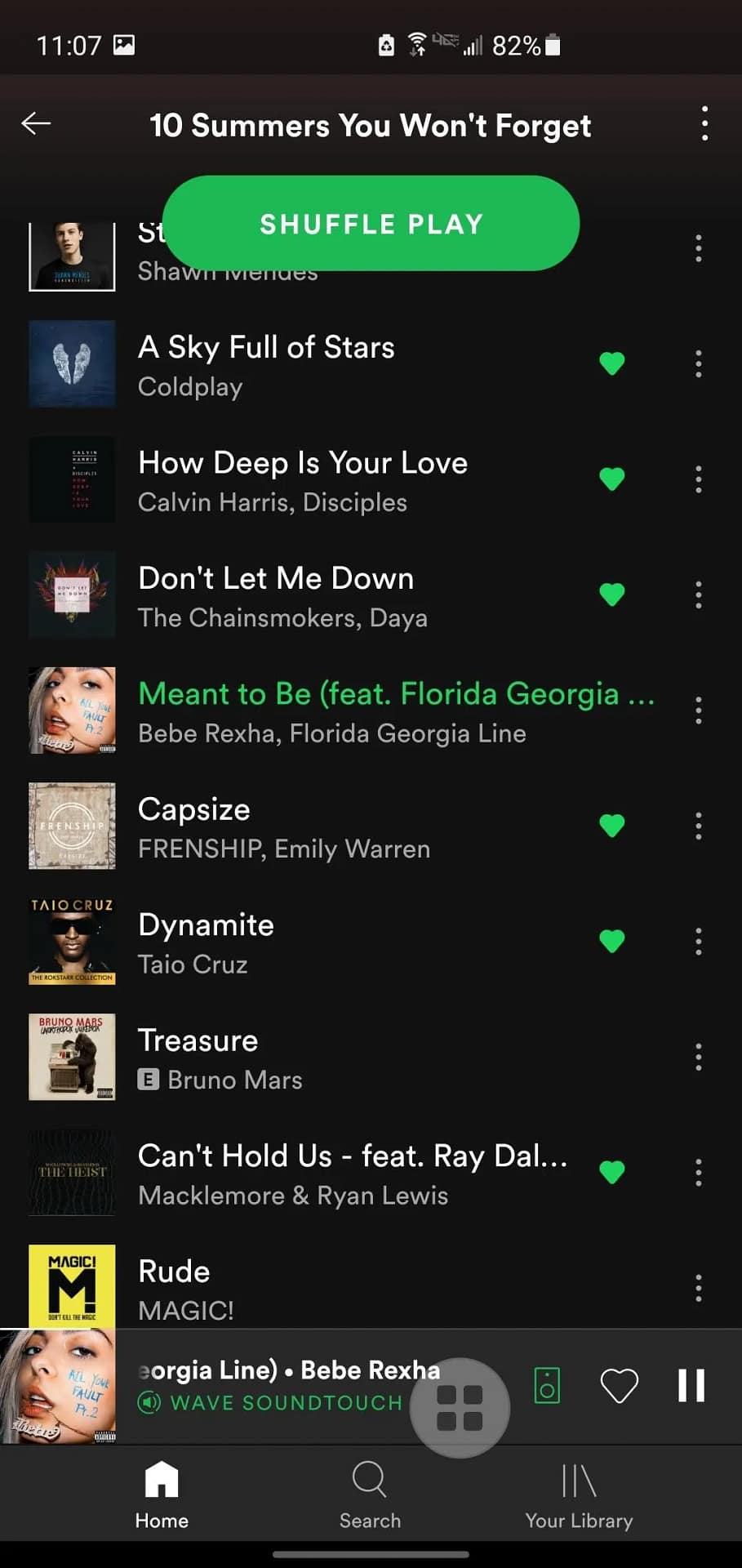742x1568 pixels.
Task: Go to the Home tab
Action: coord(162,1494)
